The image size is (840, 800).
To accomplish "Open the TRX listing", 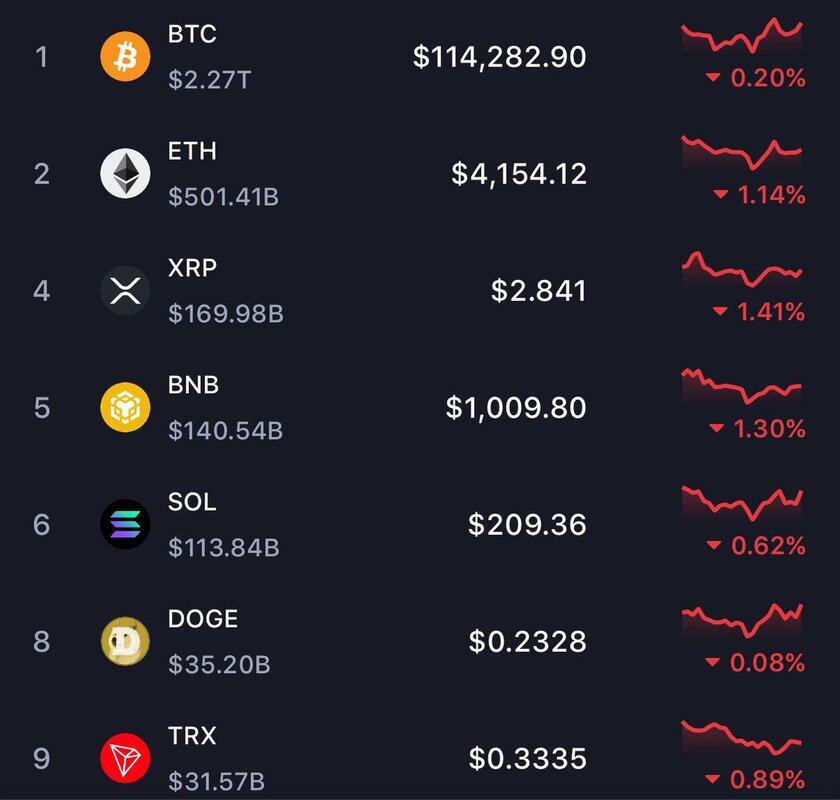I will pyautogui.click(x=420, y=758).
